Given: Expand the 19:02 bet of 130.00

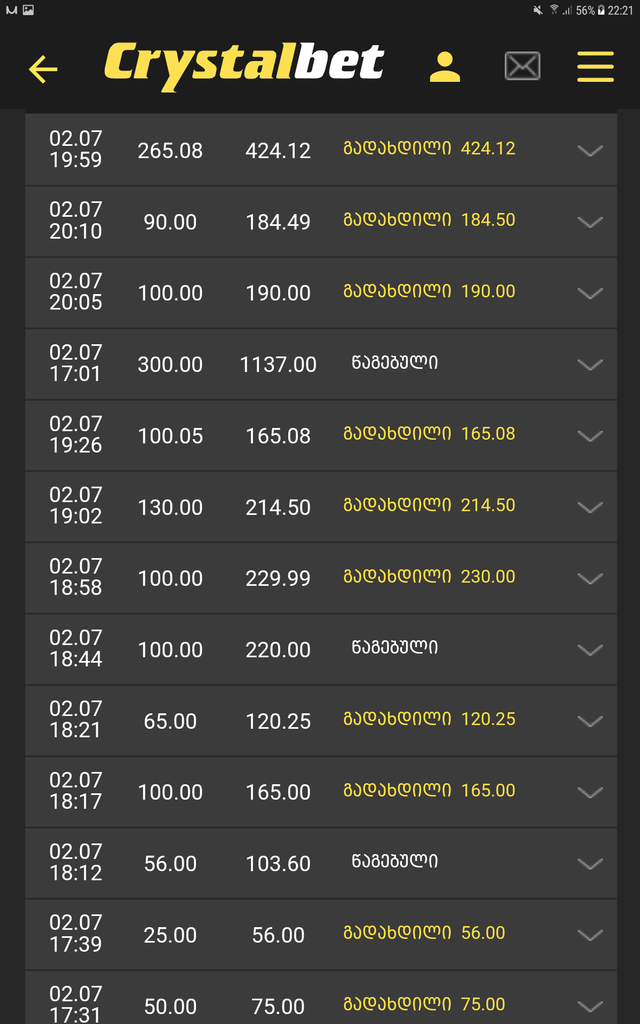Looking at the screenshot, I should [590, 507].
